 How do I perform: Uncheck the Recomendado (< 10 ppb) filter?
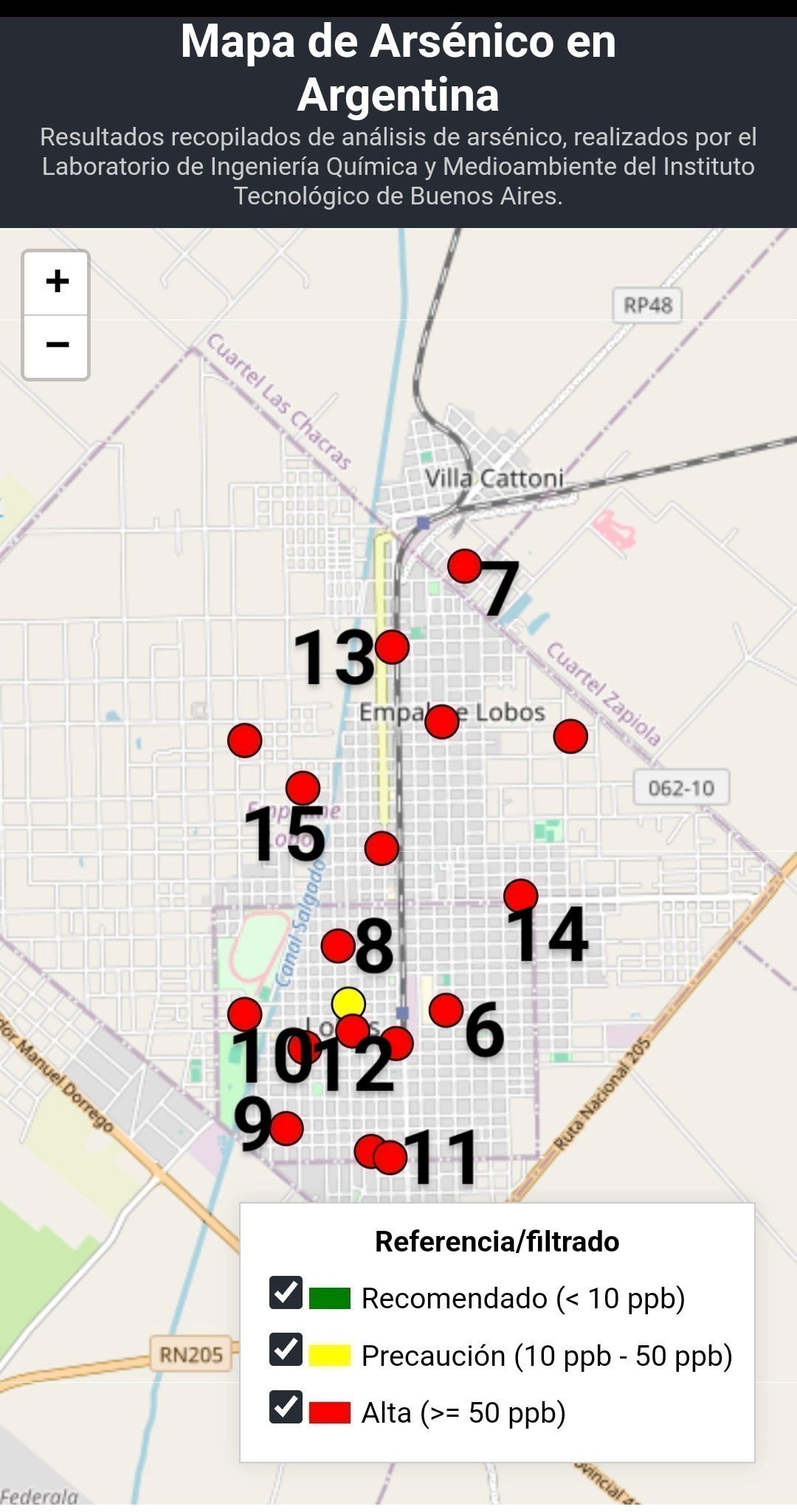click(286, 1292)
